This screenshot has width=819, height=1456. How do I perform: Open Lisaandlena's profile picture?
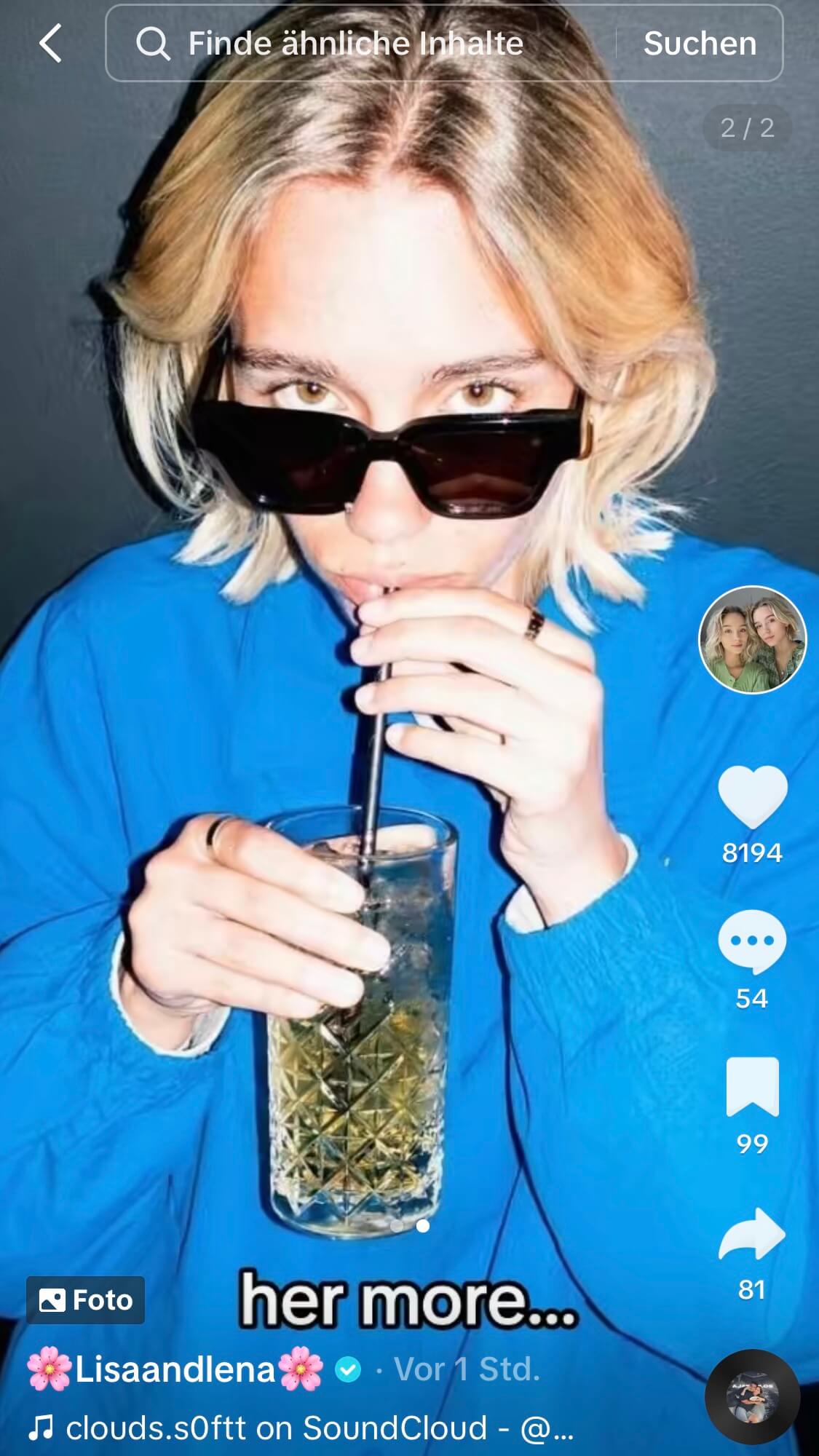[753, 640]
